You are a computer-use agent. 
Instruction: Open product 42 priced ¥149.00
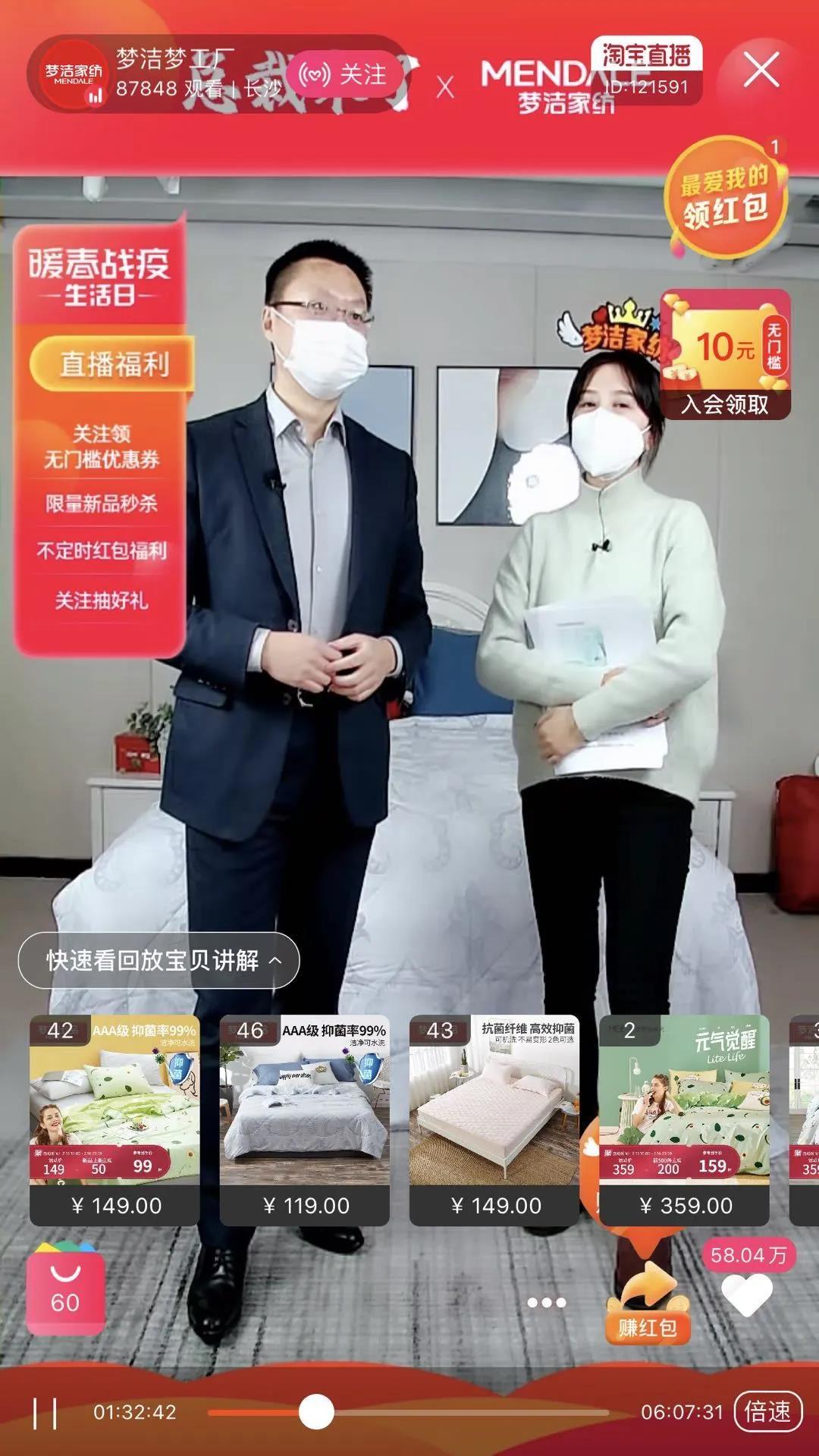pos(115,1119)
